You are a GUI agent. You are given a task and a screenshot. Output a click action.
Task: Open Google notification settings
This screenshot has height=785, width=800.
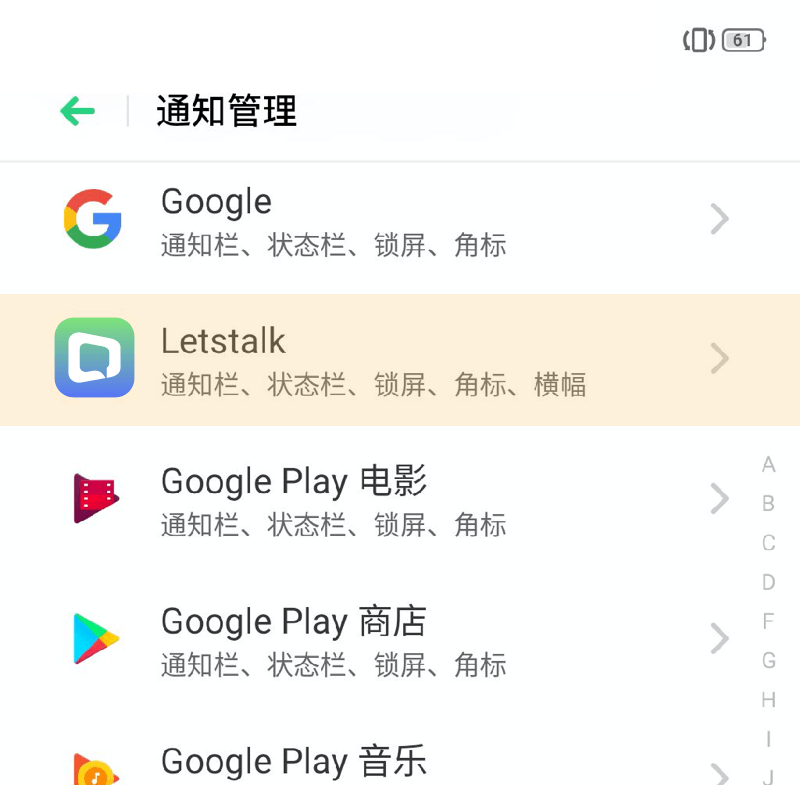pyautogui.click(x=400, y=220)
